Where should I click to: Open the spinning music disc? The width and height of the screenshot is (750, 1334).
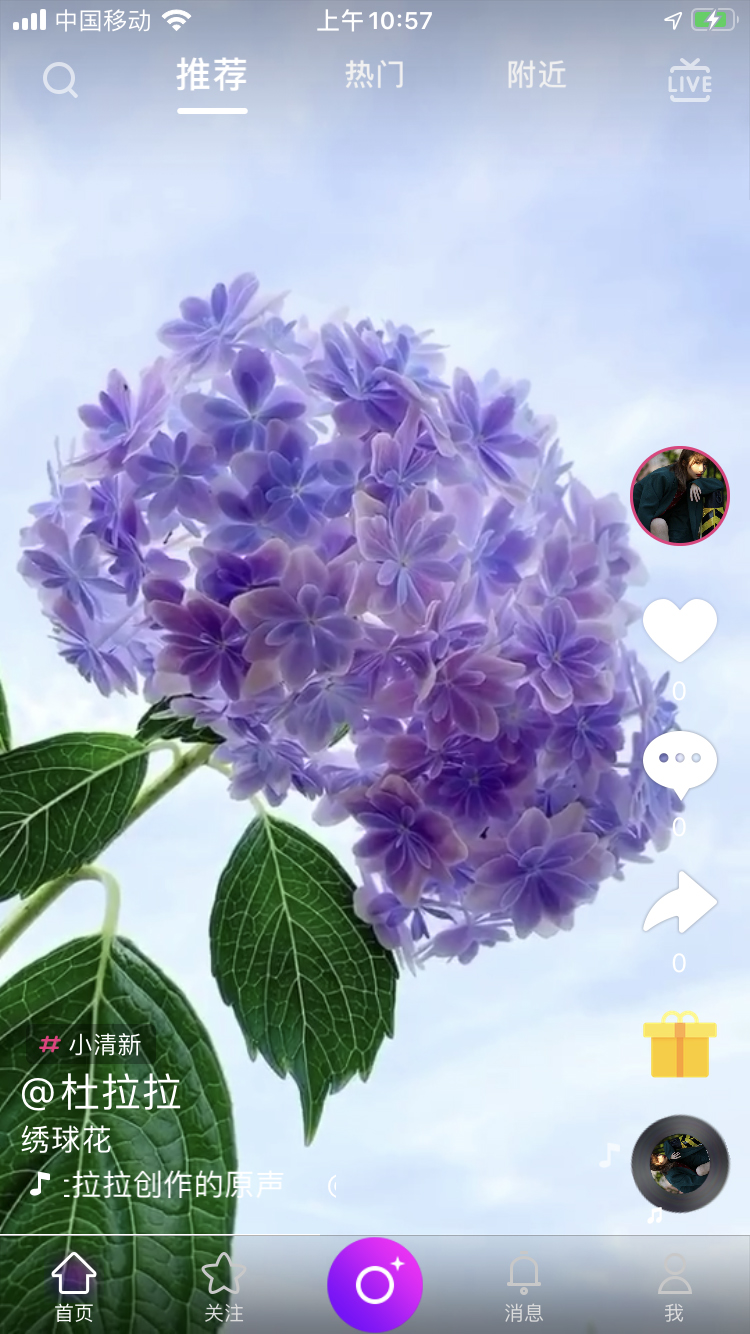pos(680,1163)
